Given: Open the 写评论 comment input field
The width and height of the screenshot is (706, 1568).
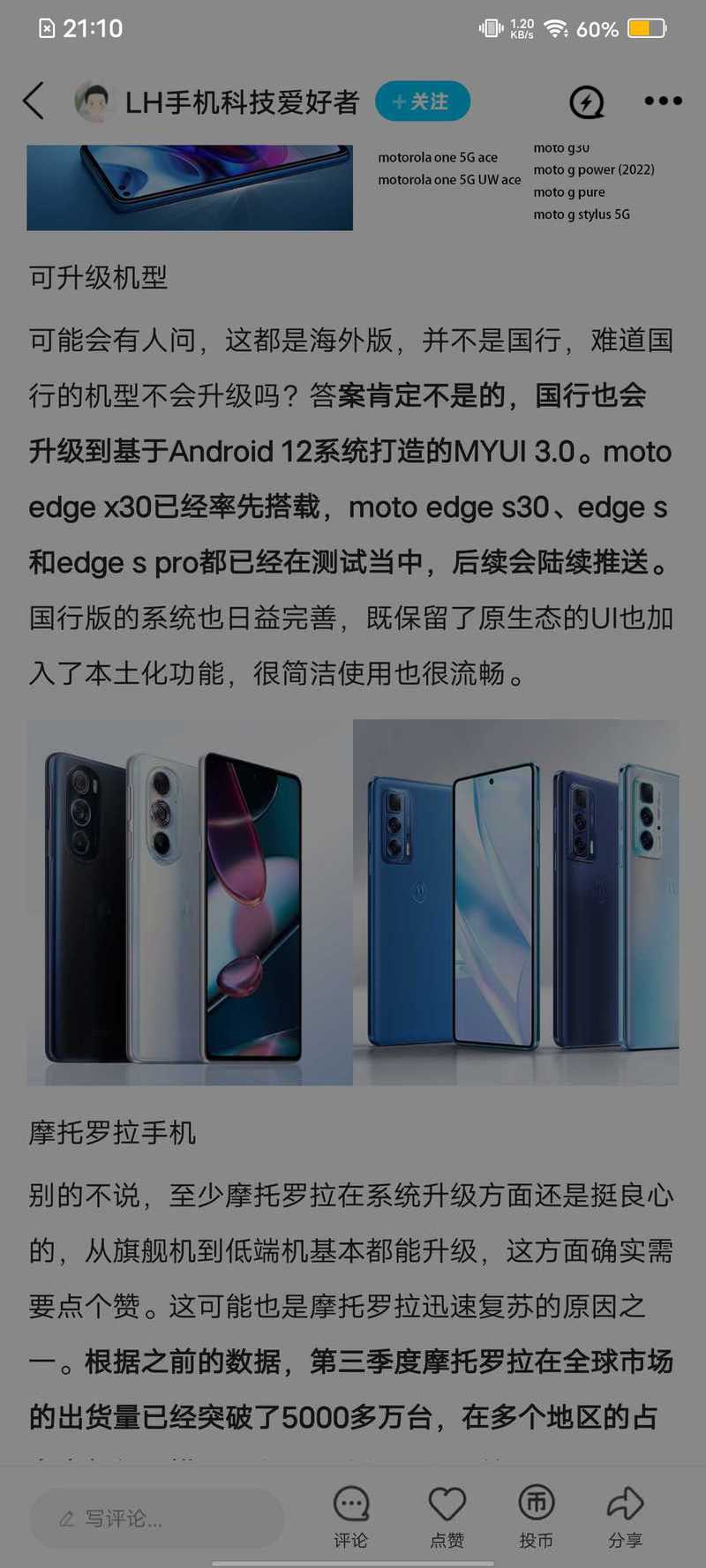Looking at the screenshot, I should pyautogui.click(x=157, y=1519).
